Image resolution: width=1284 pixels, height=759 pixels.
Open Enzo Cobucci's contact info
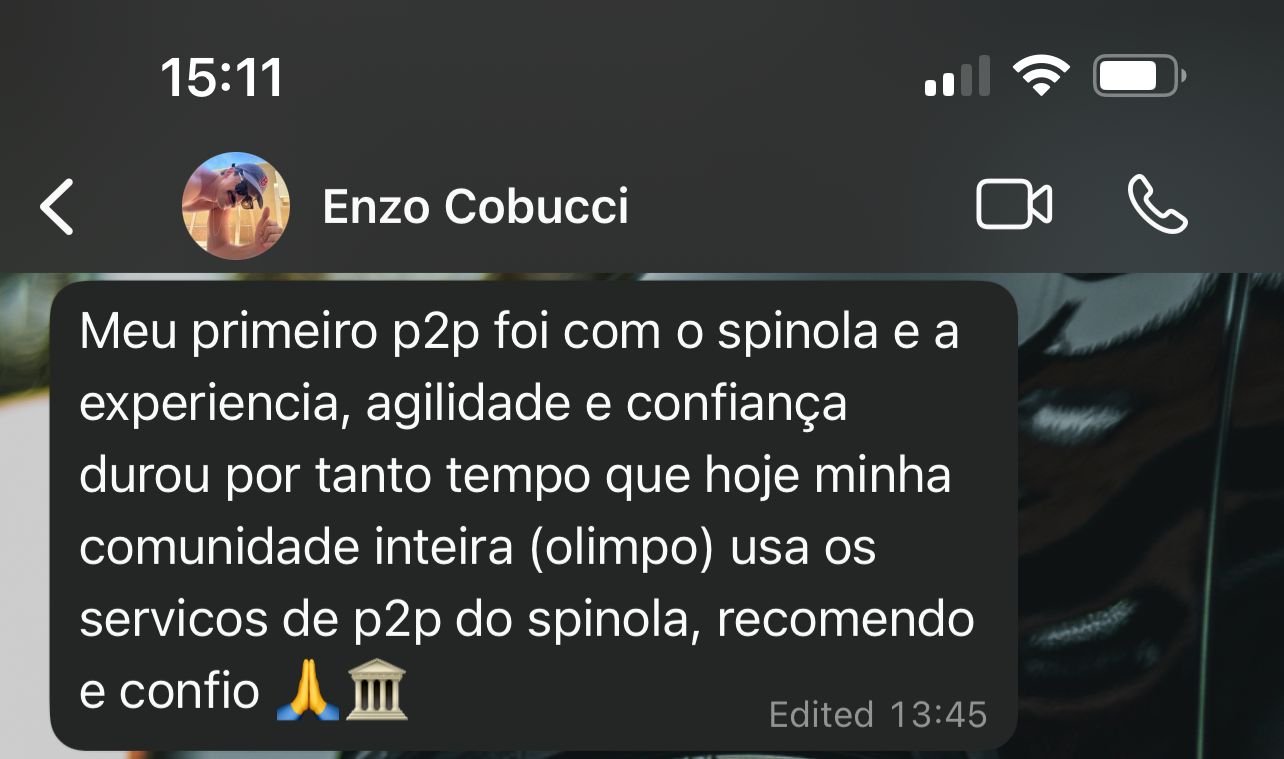[x=475, y=207]
